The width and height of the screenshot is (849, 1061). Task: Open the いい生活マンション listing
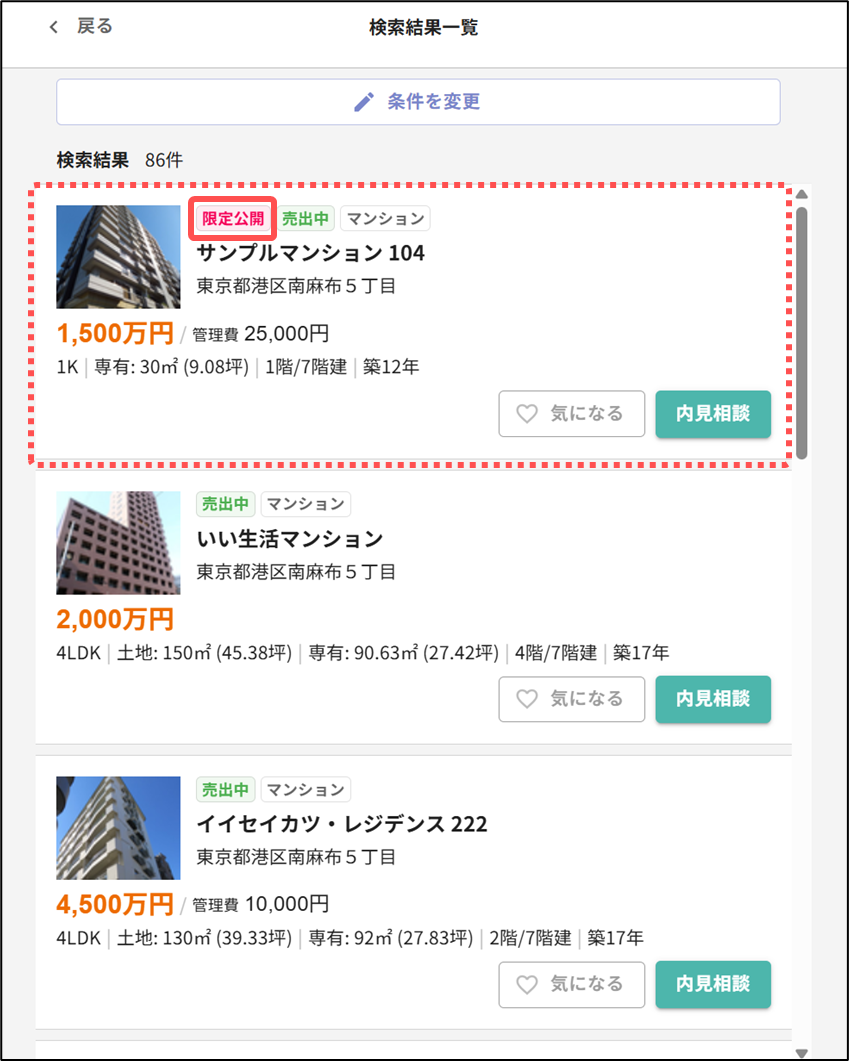[289, 539]
